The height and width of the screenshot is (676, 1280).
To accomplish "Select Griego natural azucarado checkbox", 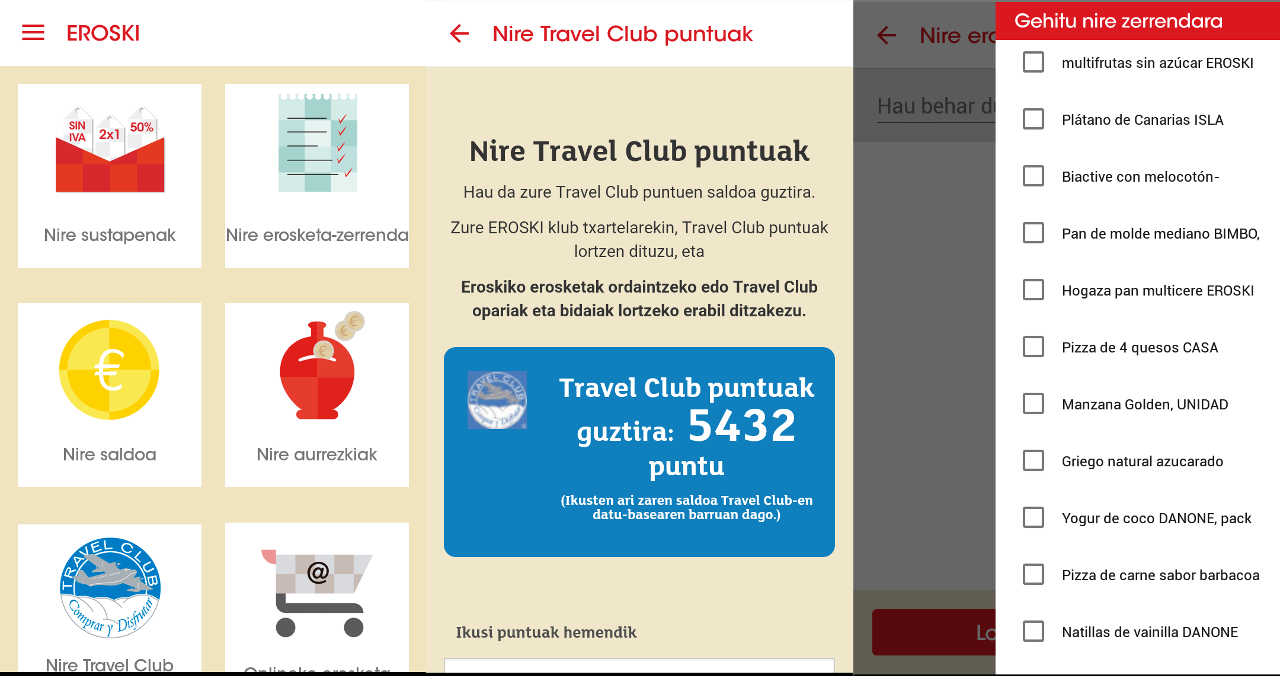I will coord(1033,461).
